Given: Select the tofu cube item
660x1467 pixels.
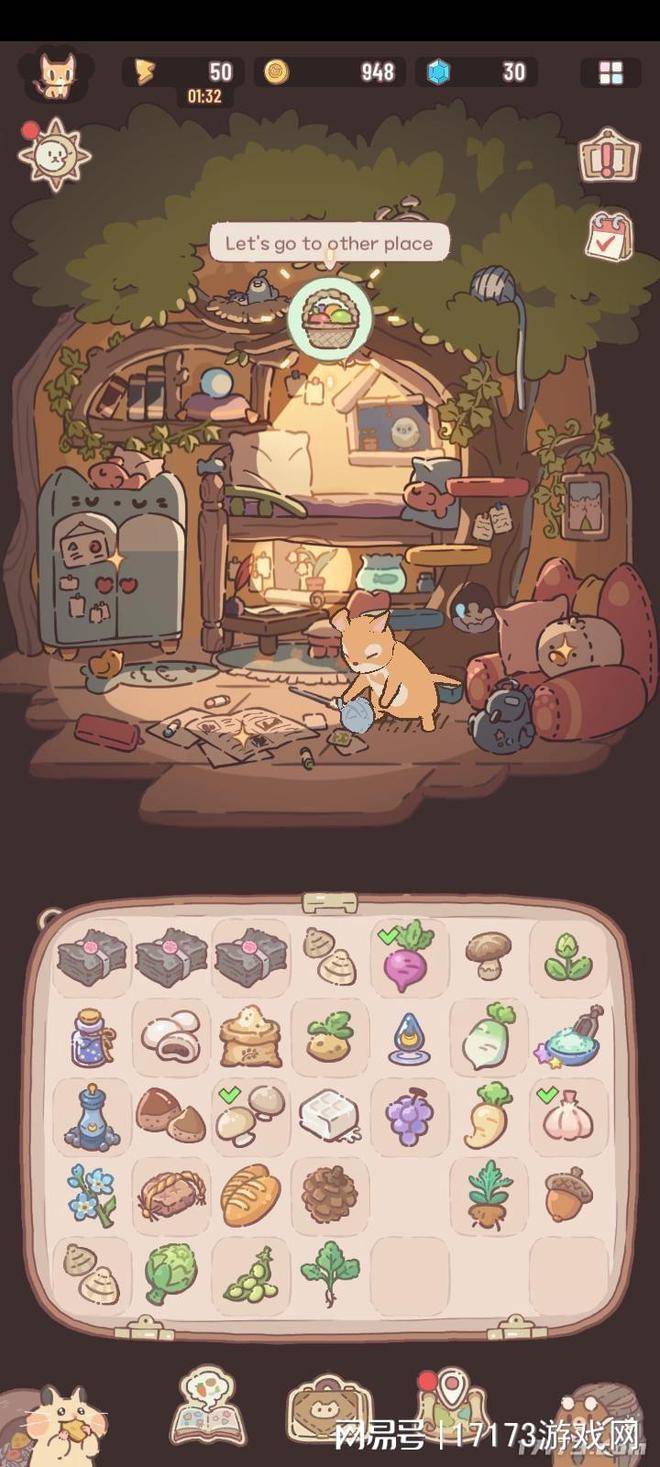Looking at the screenshot, I should pyautogui.click(x=329, y=1116).
